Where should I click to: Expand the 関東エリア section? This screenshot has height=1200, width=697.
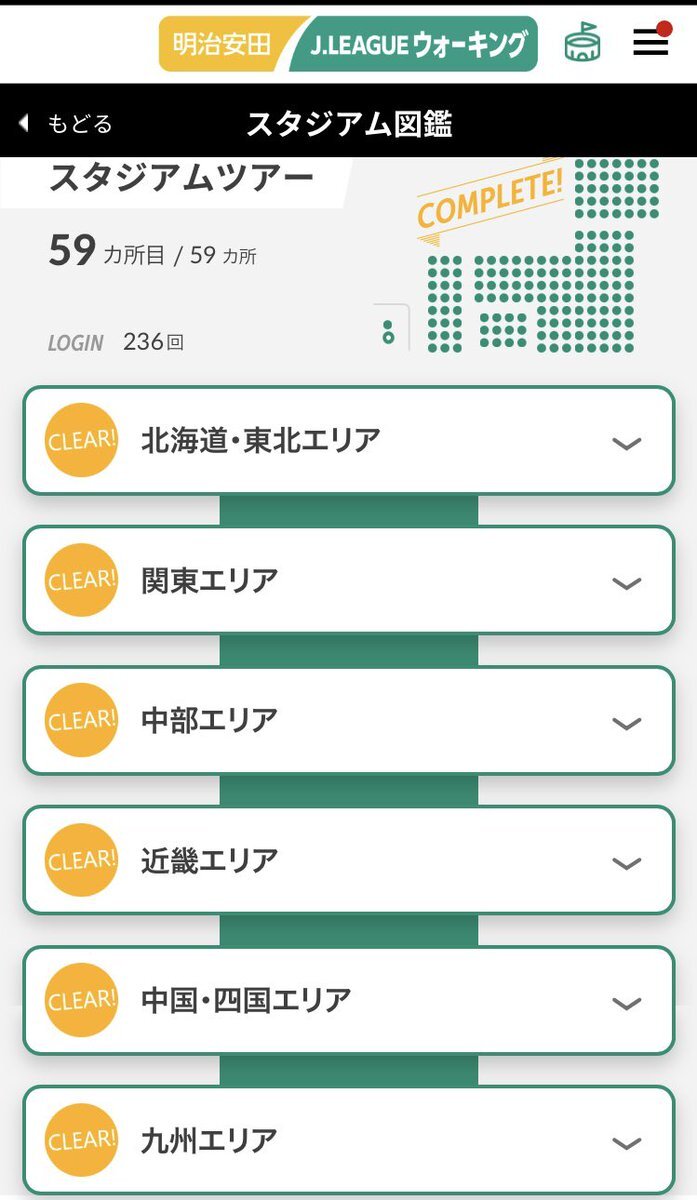coord(348,580)
